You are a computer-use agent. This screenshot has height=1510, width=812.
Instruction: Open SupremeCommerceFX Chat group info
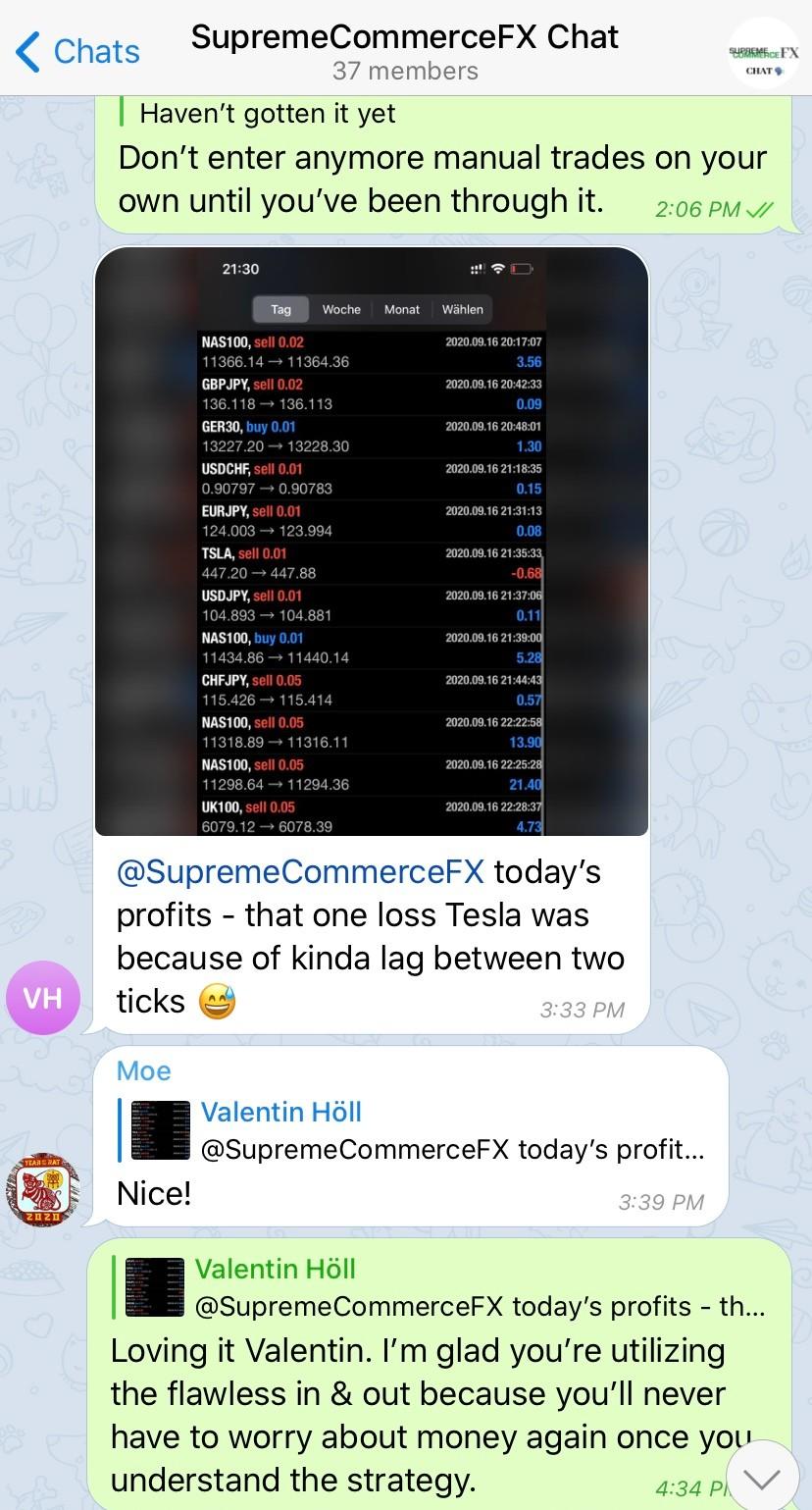405,51
